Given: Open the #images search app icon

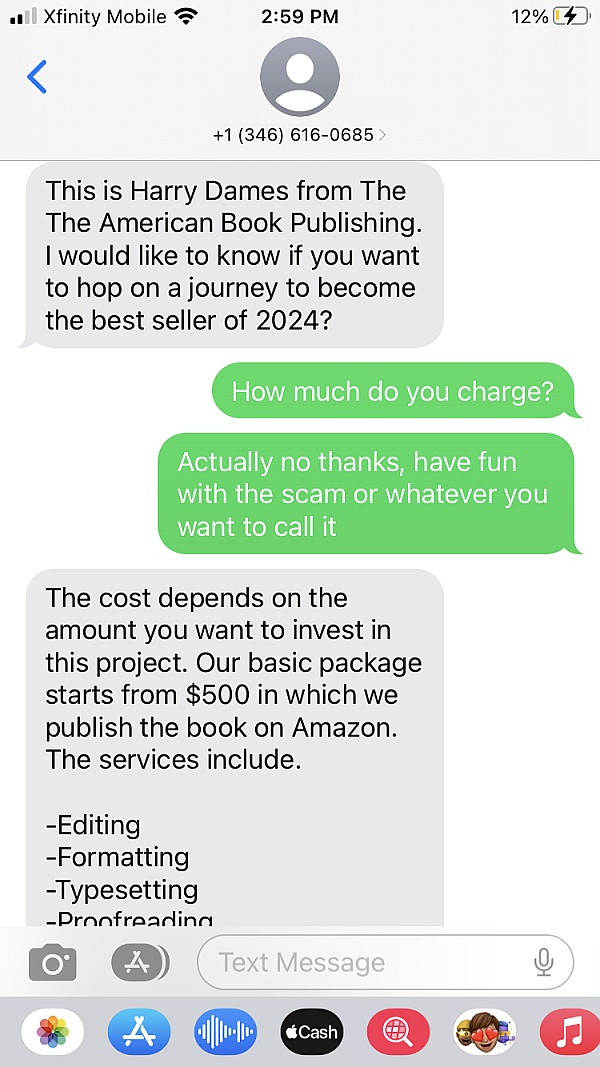Looking at the screenshot, I should tap(398, 1032).
